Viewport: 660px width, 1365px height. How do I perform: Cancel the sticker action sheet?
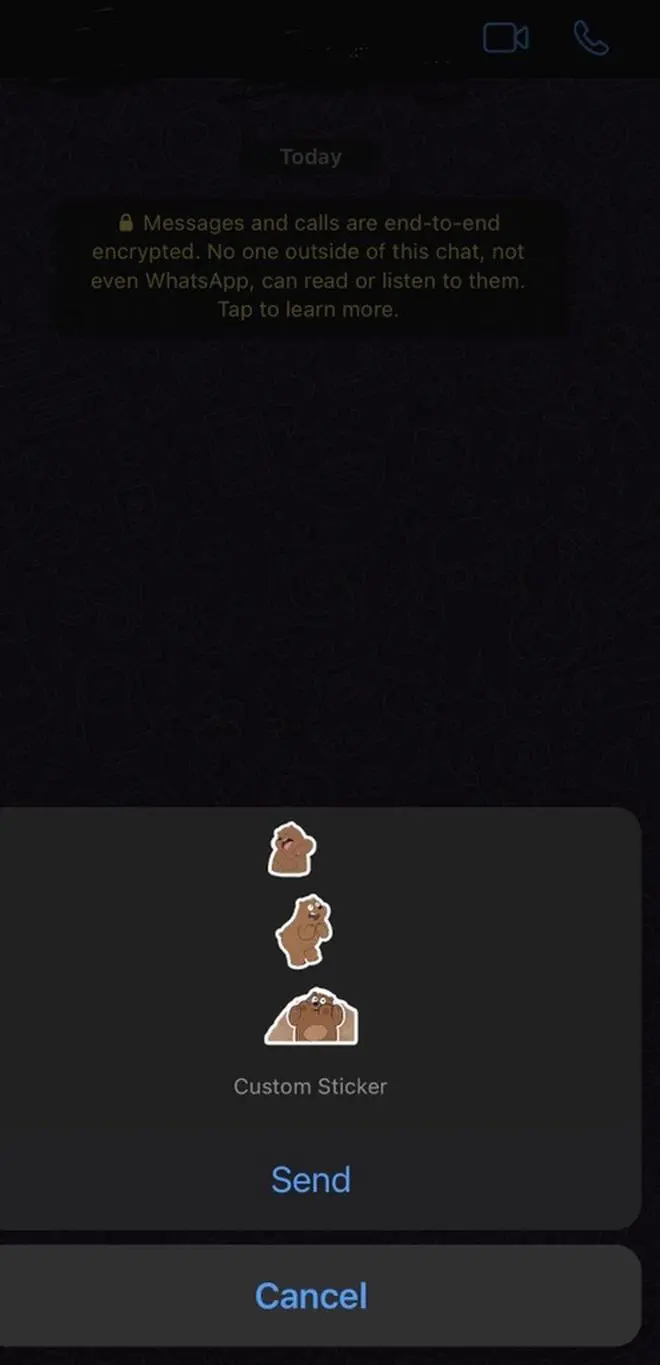click(x=311, y=1296)
